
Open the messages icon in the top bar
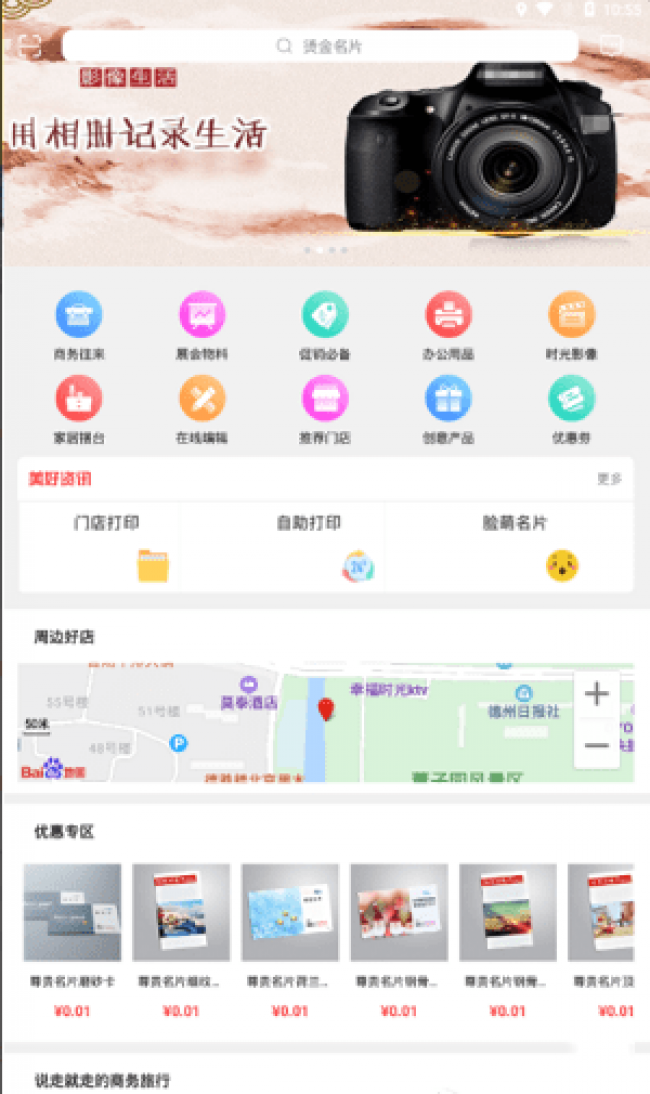pyautogui.click(x=611, y=46)
